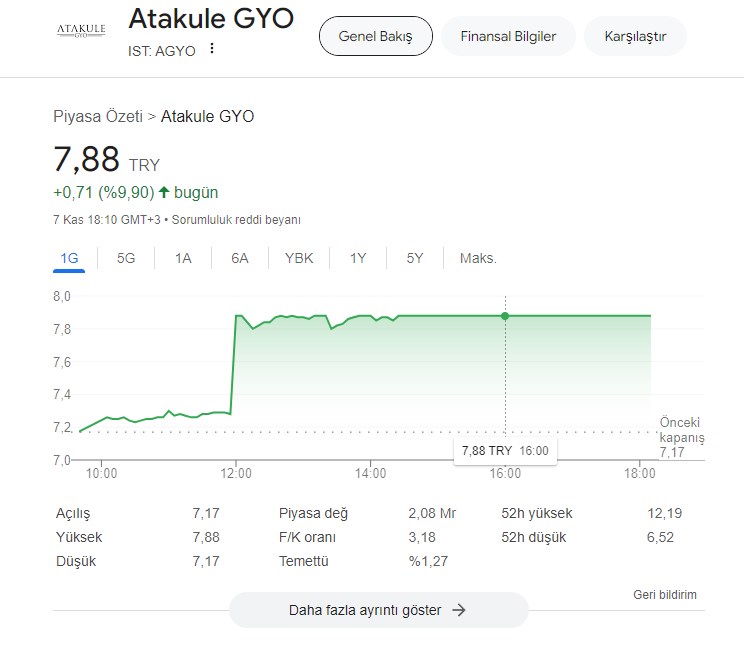The height and width of the screenshot is (649, 744).
Task: Select the 6A chart range
Action: pos(240,258)
